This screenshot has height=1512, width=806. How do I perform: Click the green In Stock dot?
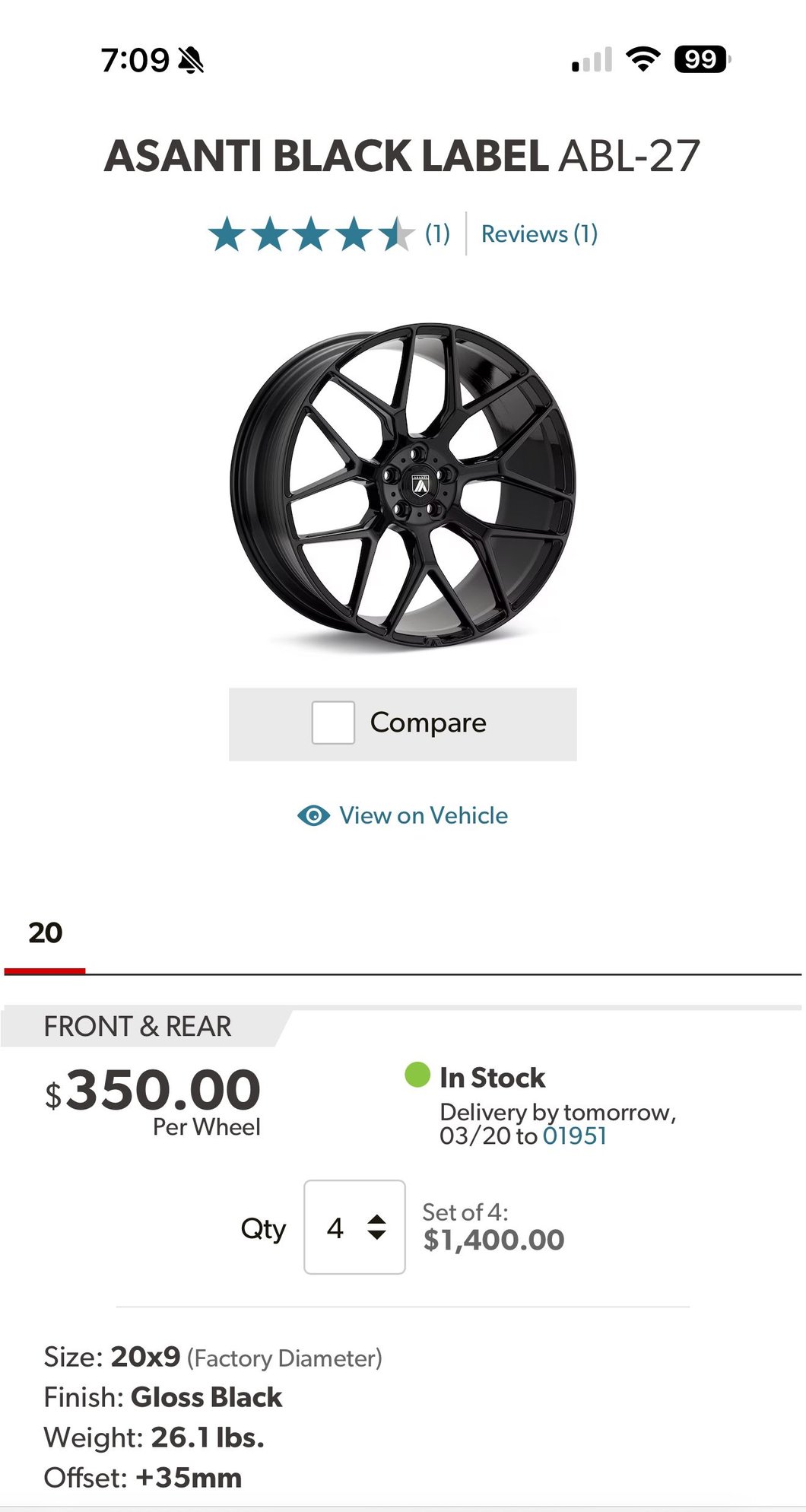tap(417, 1075)
